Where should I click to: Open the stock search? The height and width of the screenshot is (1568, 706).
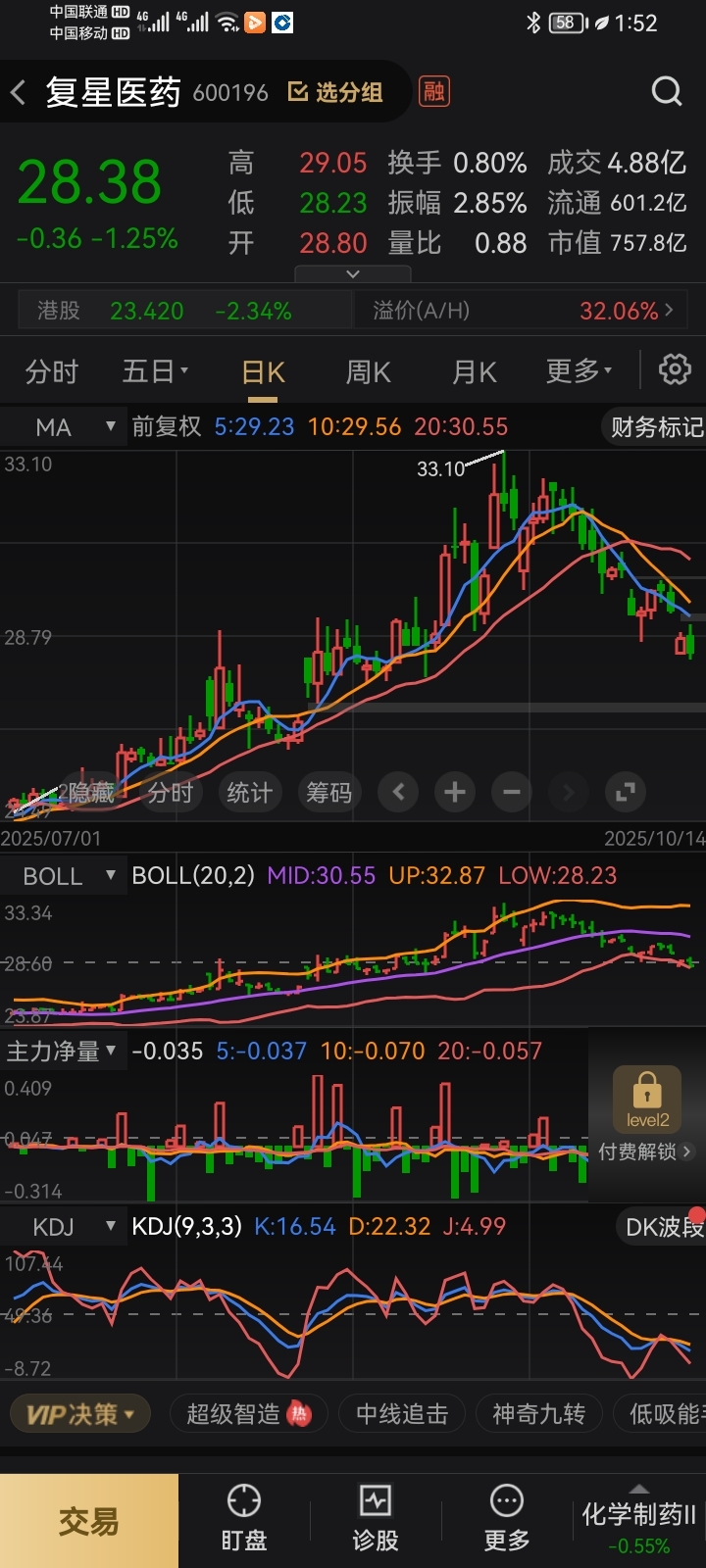[667, 92]
